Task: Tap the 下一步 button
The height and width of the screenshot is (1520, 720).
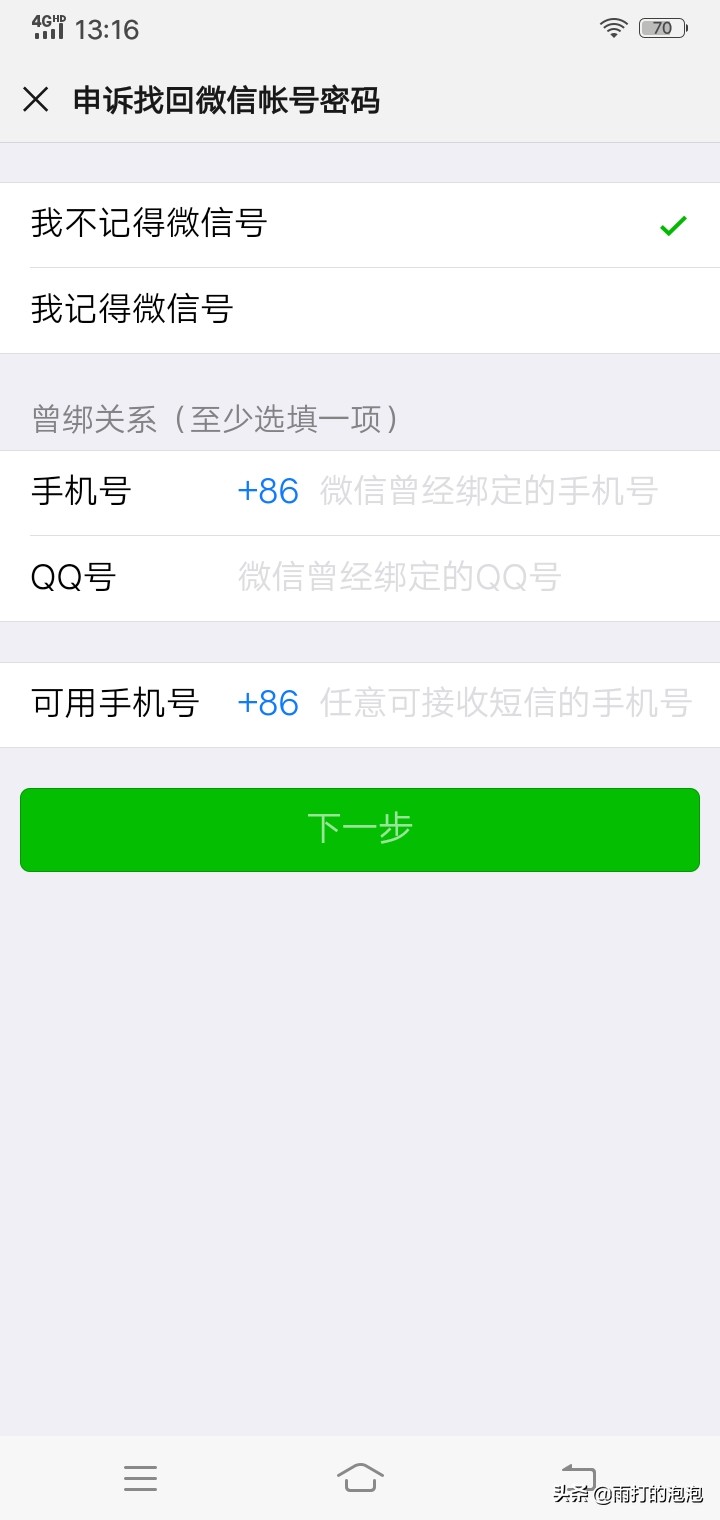Action: click(360, 829)
